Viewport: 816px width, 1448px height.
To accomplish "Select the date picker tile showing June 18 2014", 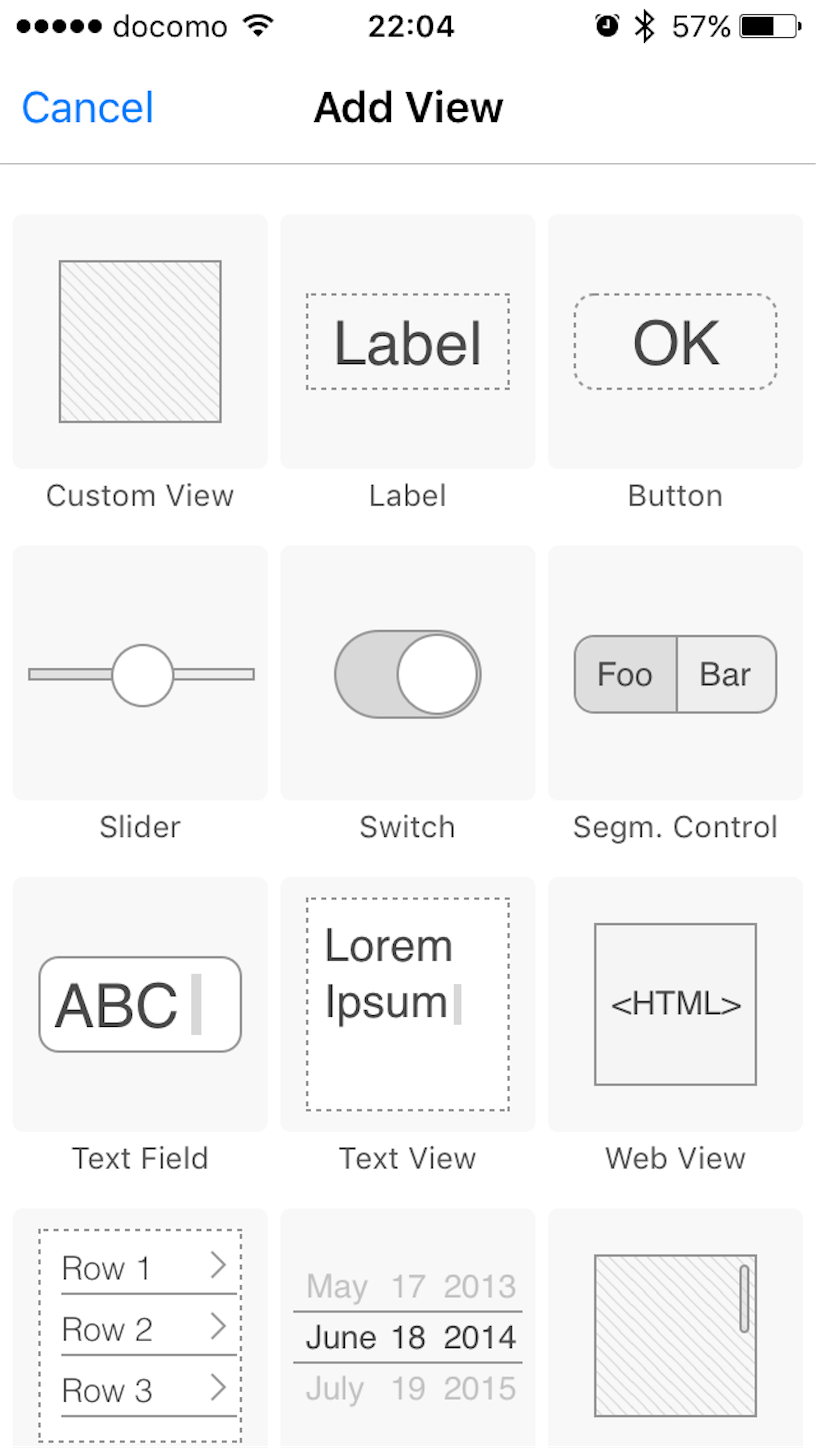I will tap(408, 1328).
